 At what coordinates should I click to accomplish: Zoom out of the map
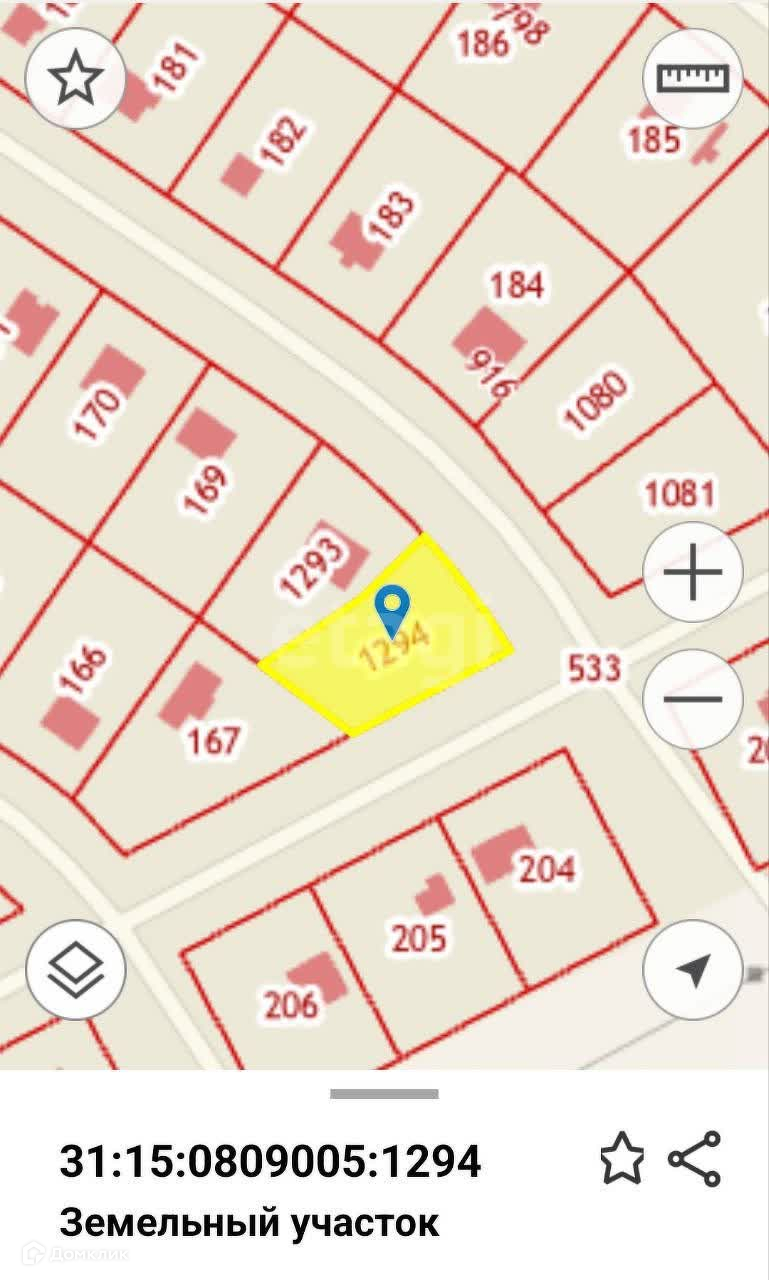692,699
